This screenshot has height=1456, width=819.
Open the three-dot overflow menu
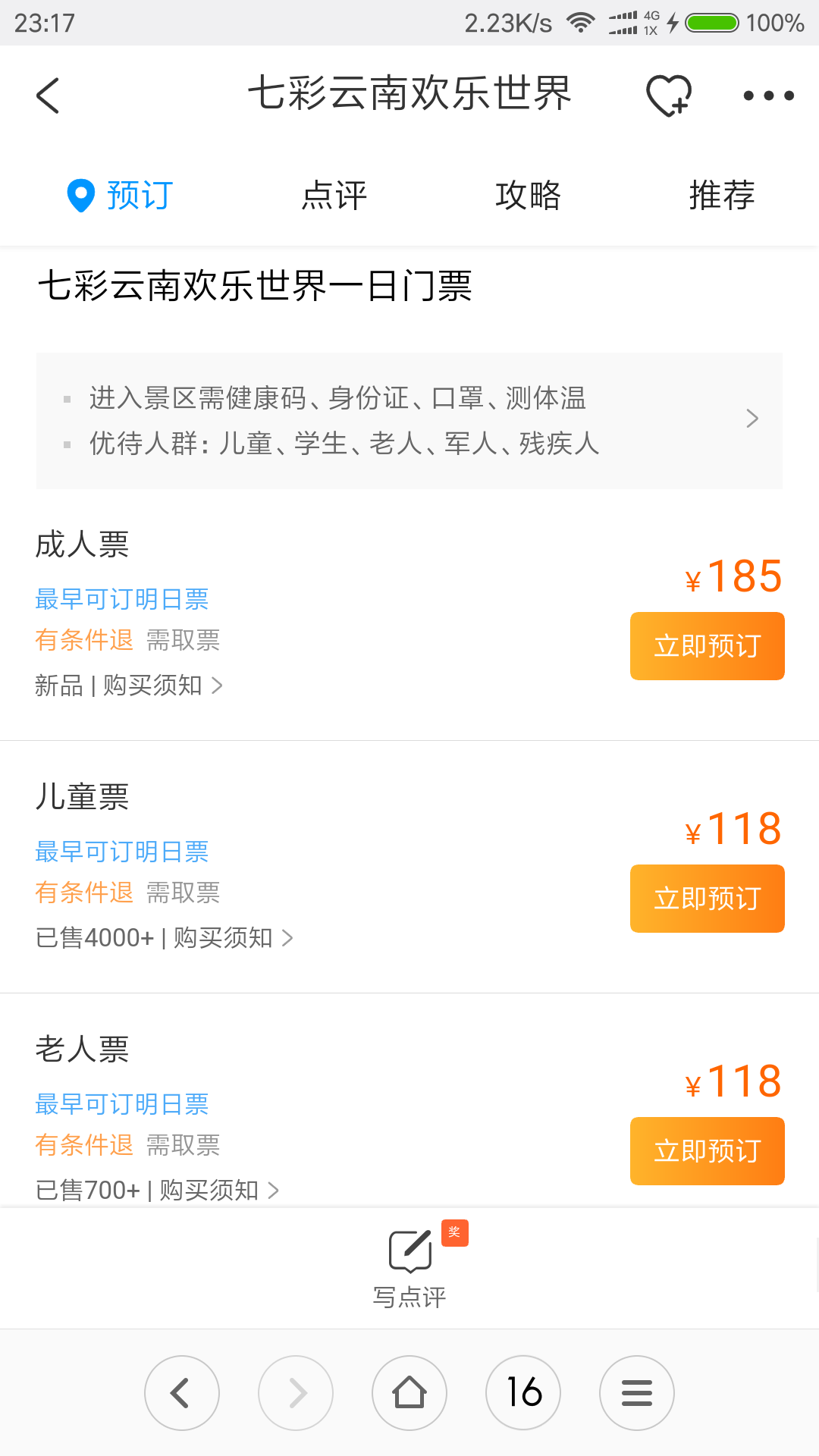[768, 96]
